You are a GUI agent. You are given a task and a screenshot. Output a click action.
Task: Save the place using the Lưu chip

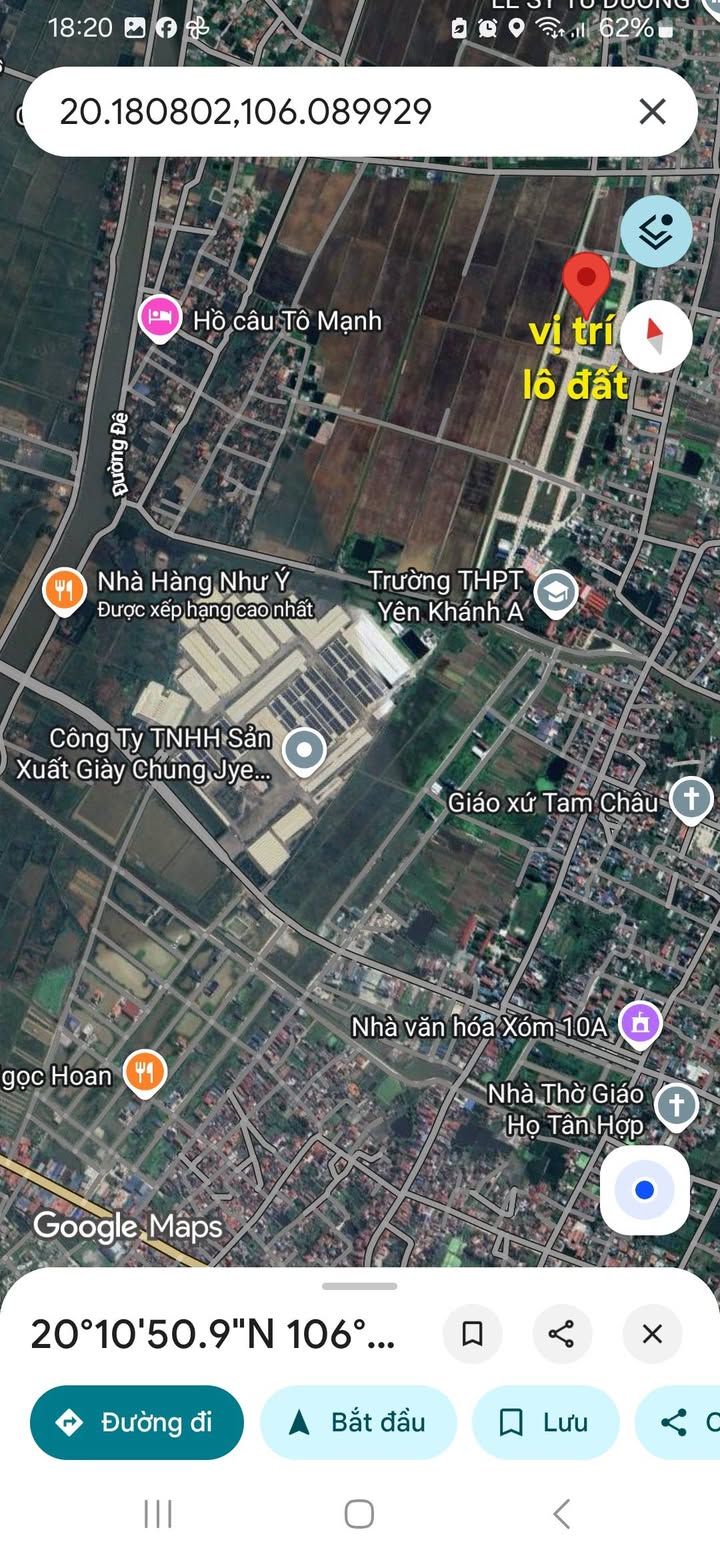pyautogui.click(x=545, y=1422)
